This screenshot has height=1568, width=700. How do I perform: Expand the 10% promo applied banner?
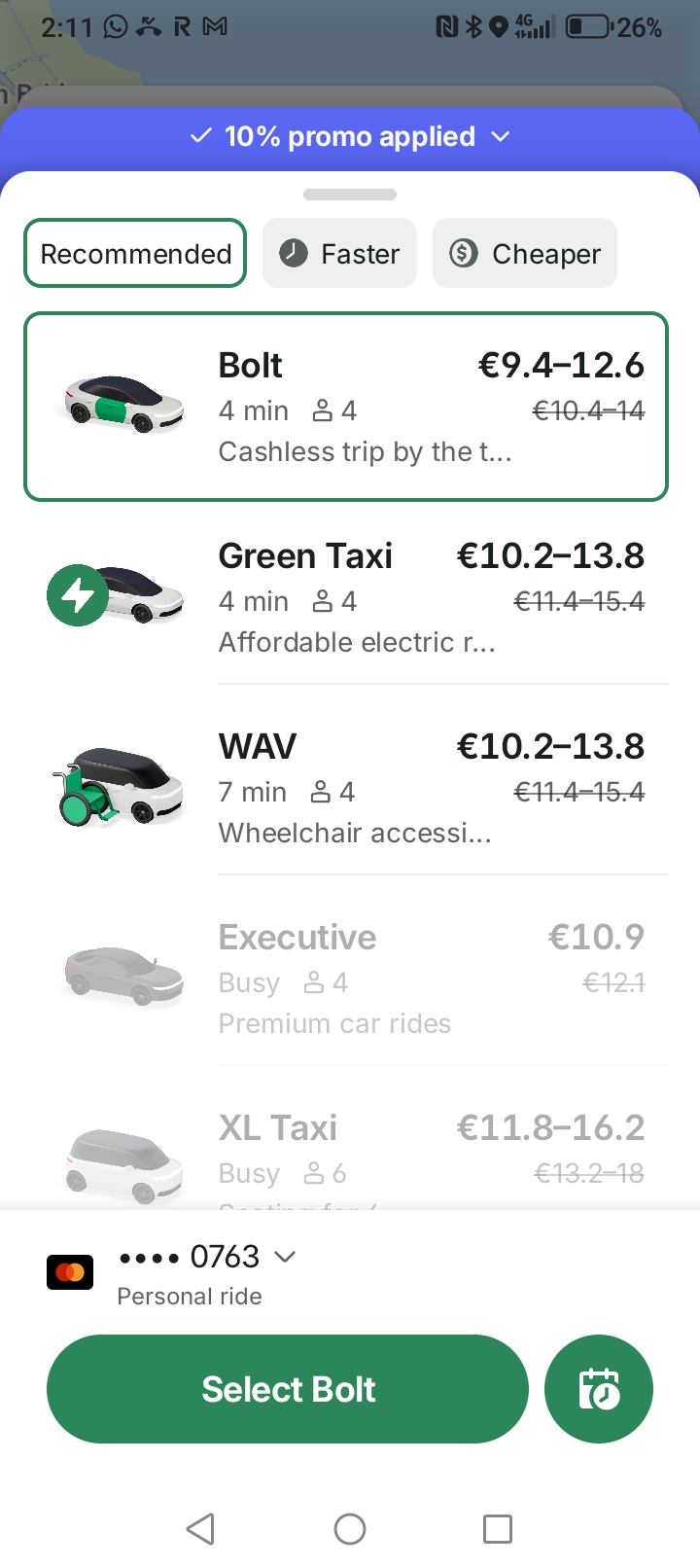point(350,137)
